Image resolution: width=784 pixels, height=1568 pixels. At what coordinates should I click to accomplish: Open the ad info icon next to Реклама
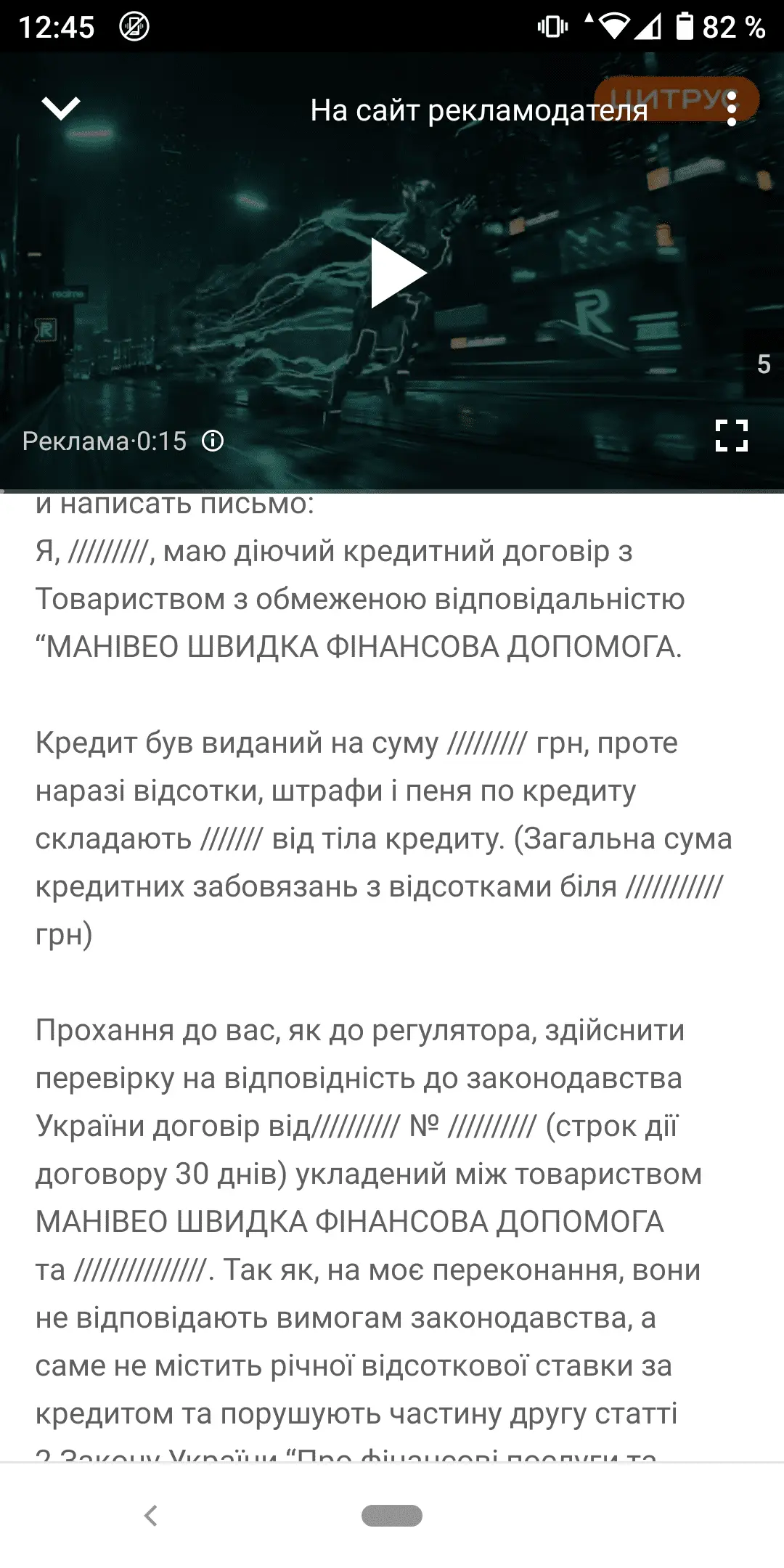(213, 441)
